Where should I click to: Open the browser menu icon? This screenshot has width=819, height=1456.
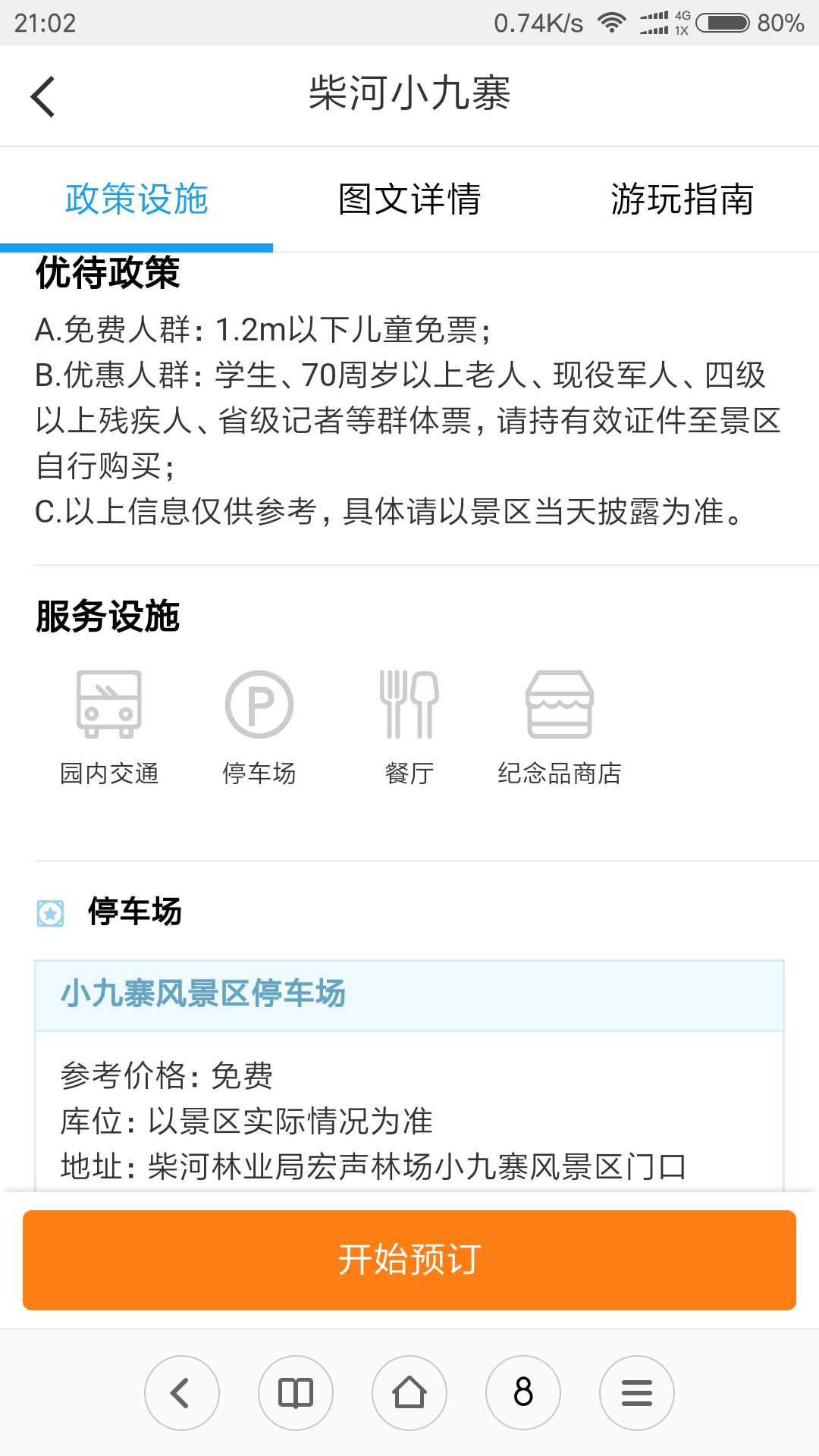[x=637, y=1393]
